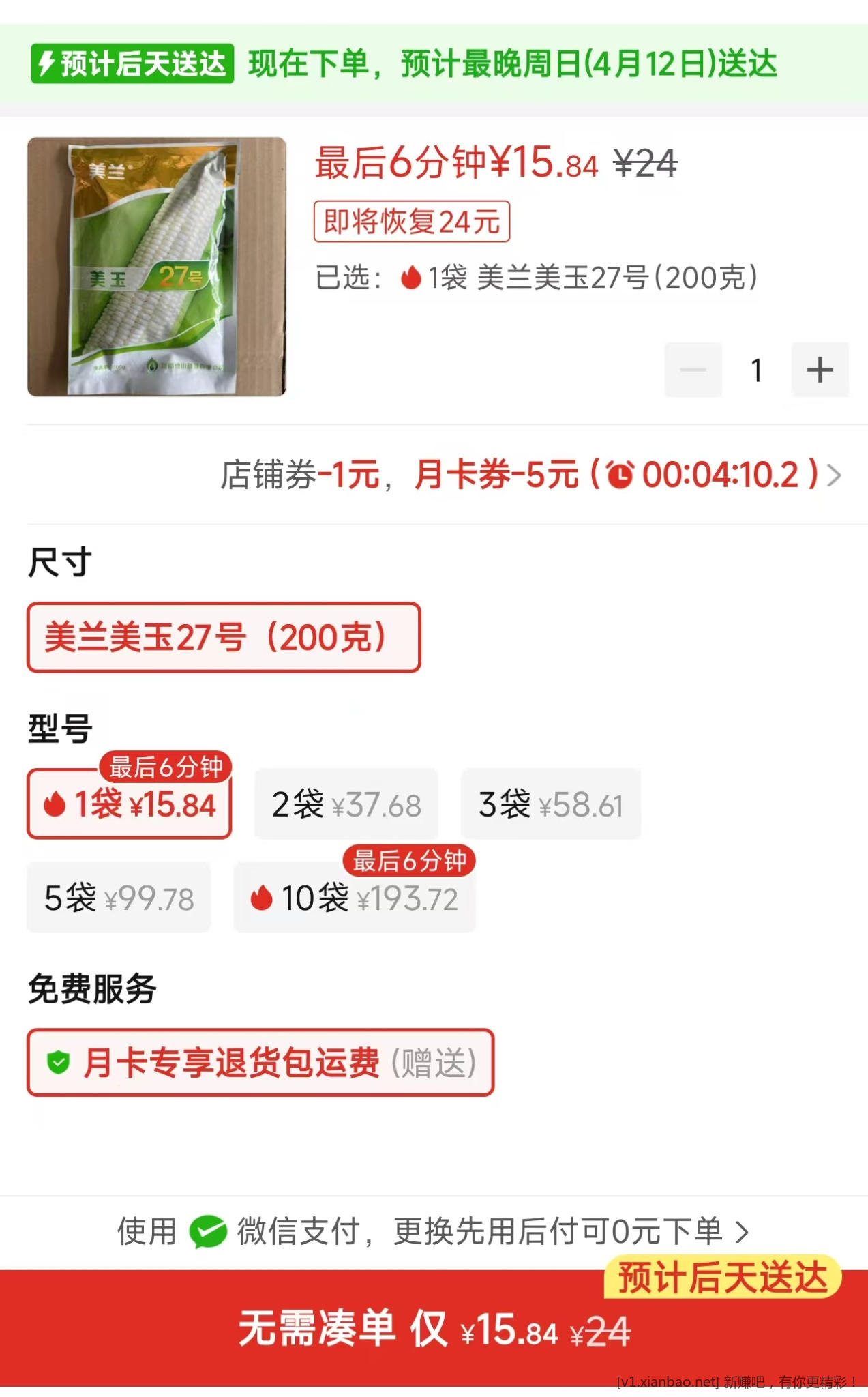Decrease quantity with the minus icon
Viewport: 868px width, 1397px height.
[x=693, y=369]
